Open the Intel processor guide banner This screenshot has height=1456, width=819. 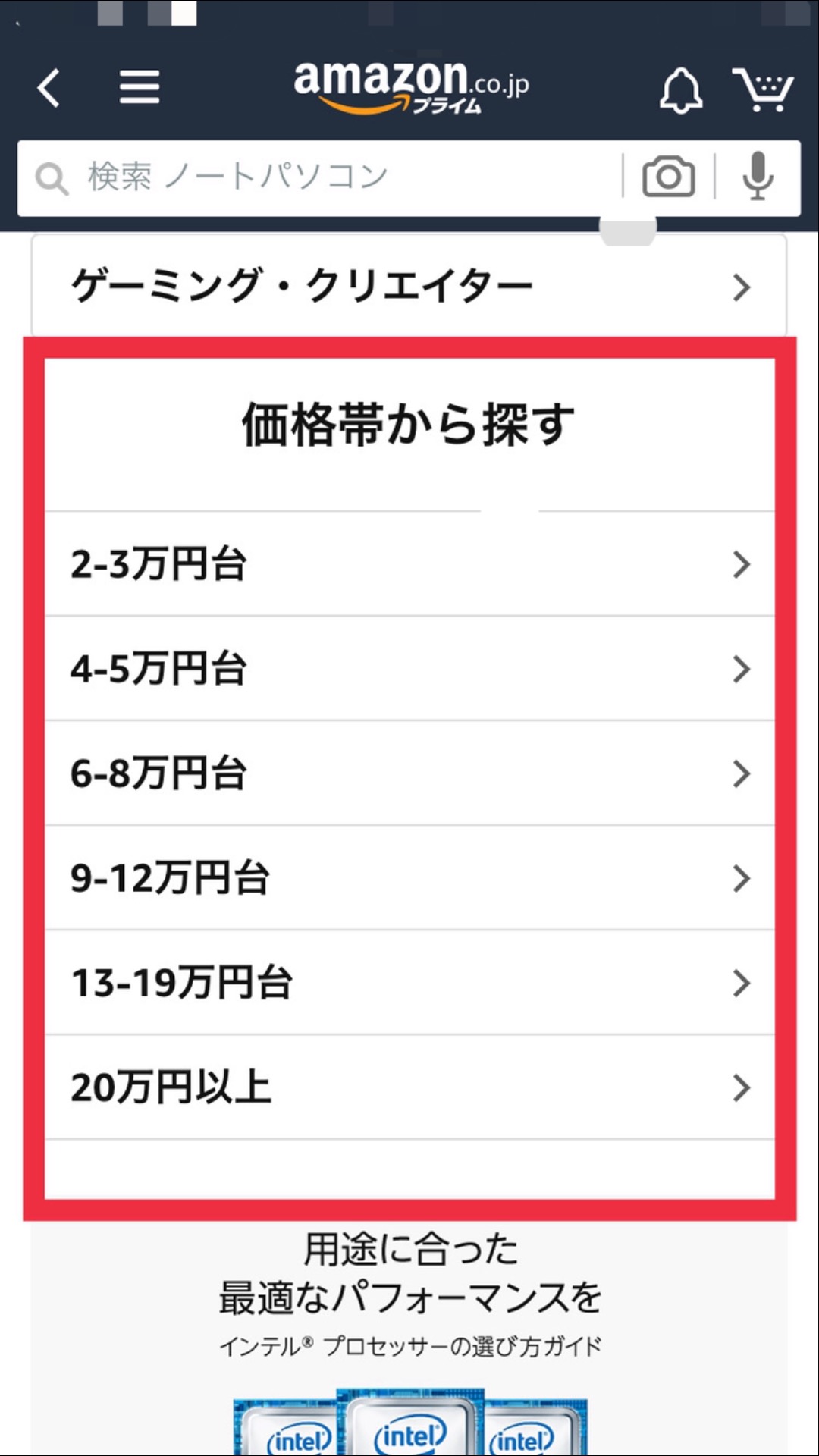[x=409, y=1338]
